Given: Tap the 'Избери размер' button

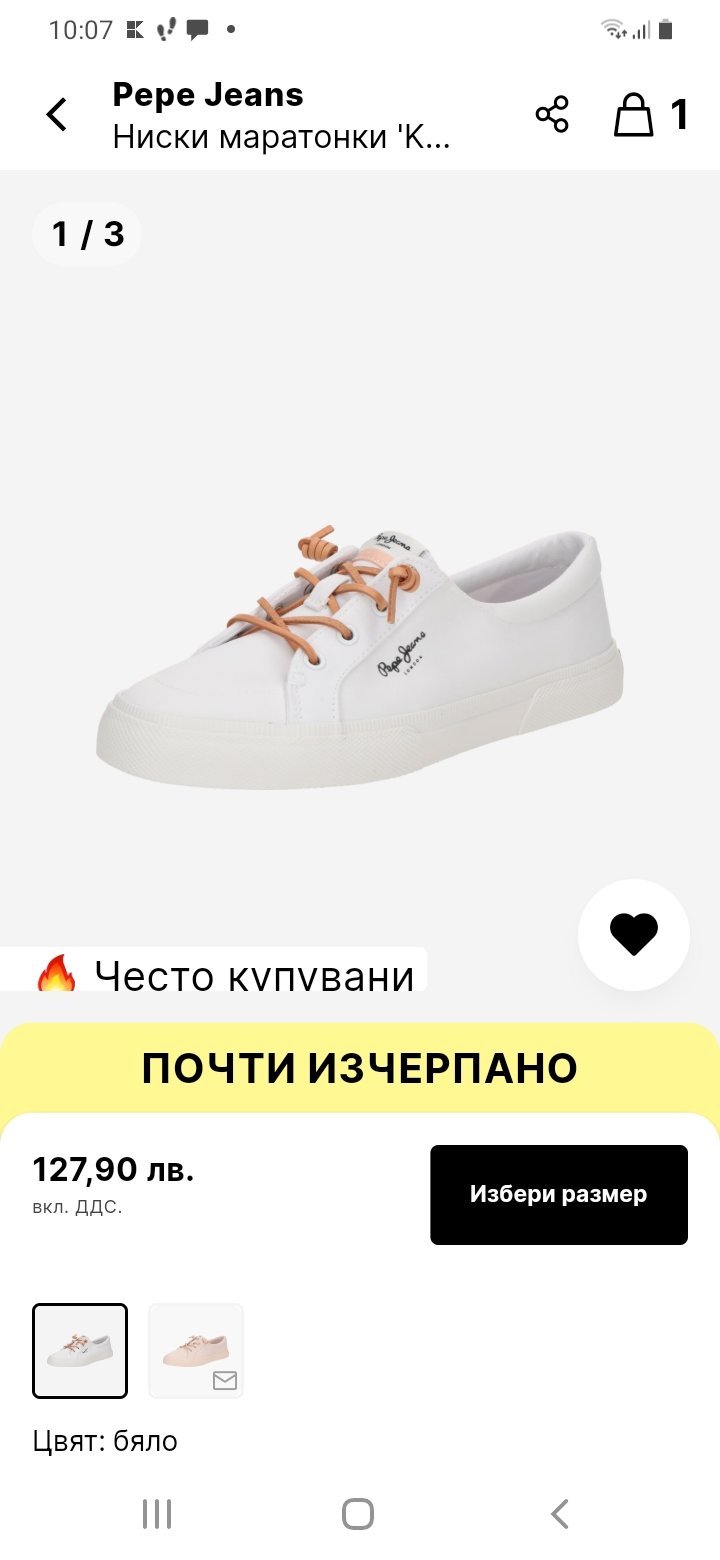Looking at the screenshot, I should [x=559, y=1194].
